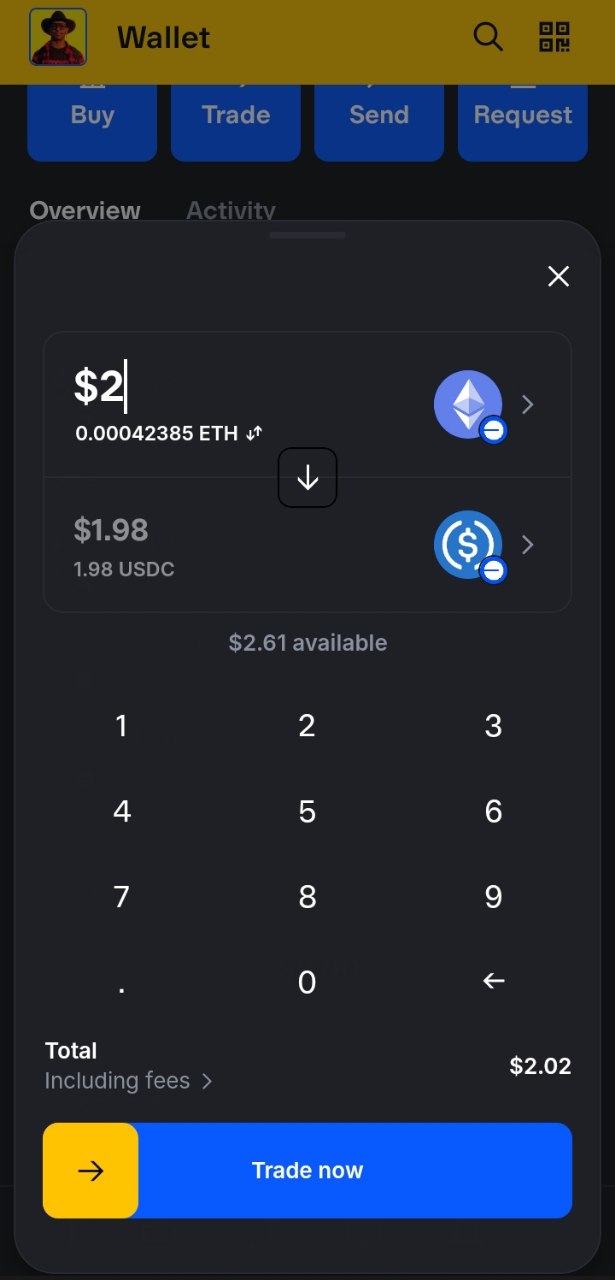The width and height of the screenshot is (615, 1280).
Task: Swap trade direction with the down arrow
Action: pos(307,478)
